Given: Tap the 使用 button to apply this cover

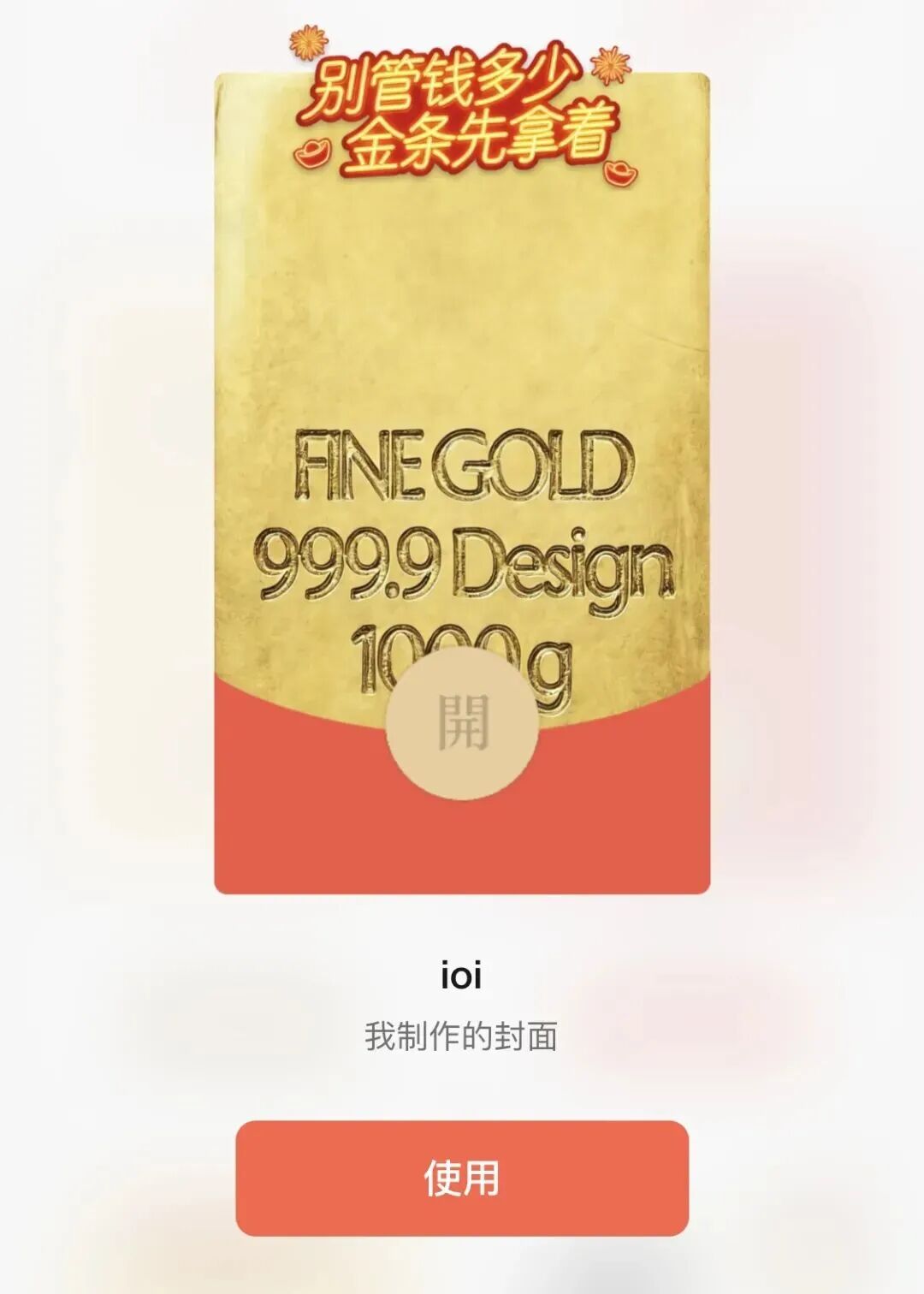Looking at the screenshot, I should (462, 1178).
